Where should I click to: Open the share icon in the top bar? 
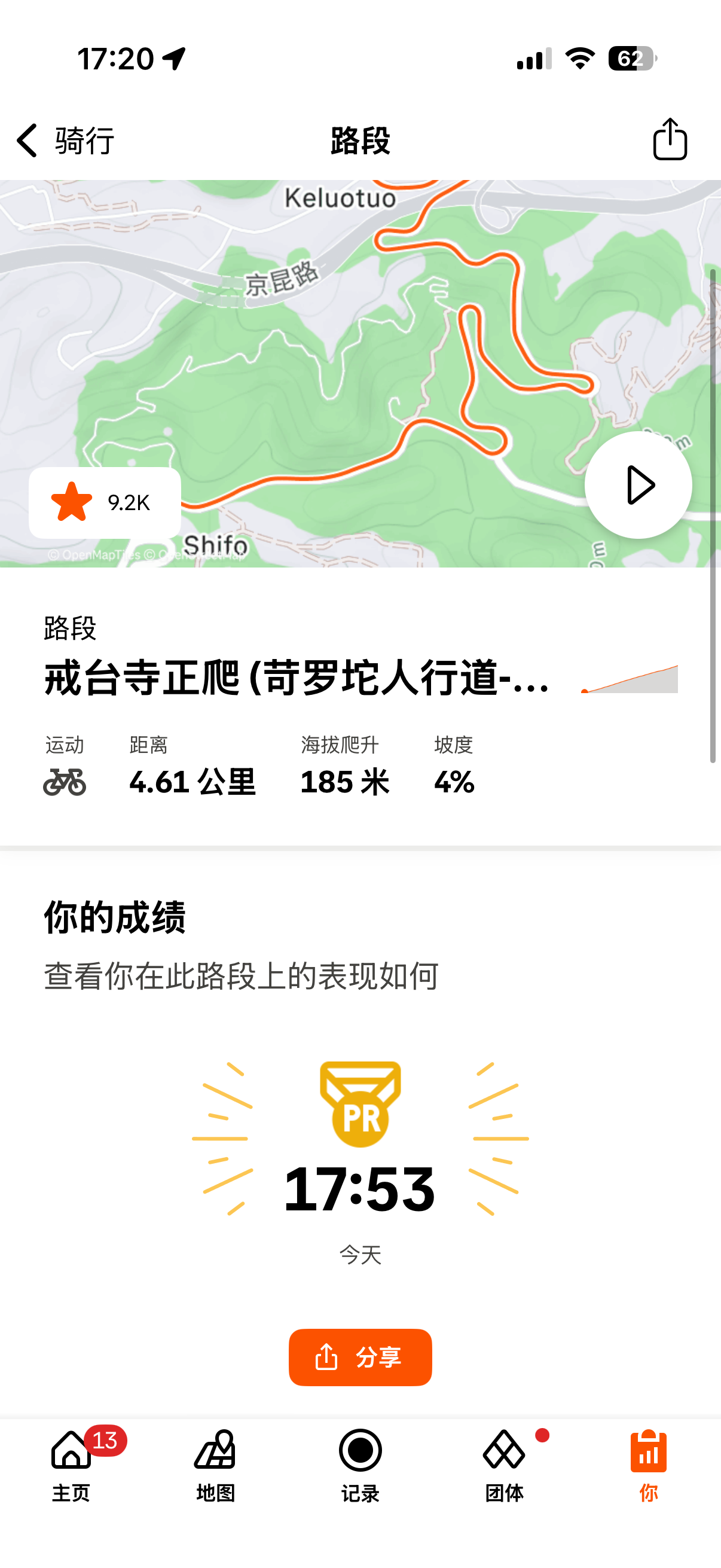pyautogui.click(x=670, y=139)
